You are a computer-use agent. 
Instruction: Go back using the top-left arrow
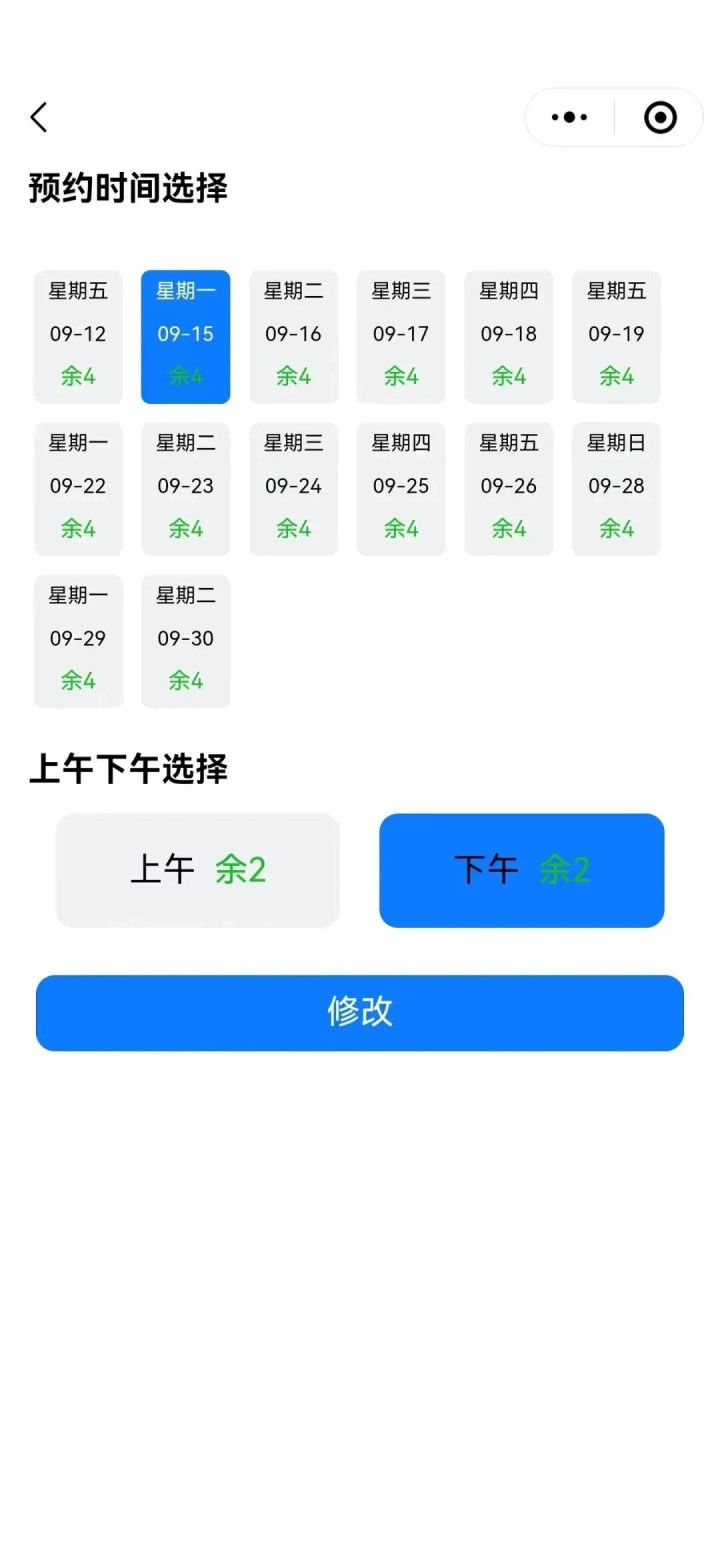(39, 117)
